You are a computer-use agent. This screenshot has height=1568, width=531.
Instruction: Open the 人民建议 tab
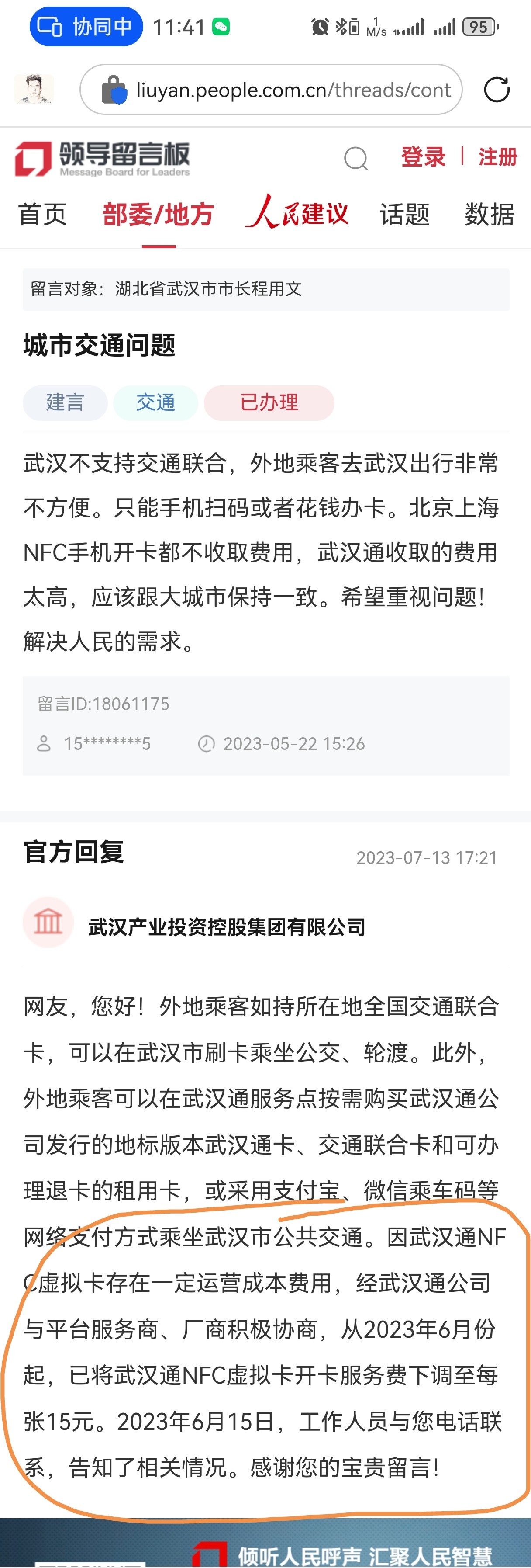[297, 213]
